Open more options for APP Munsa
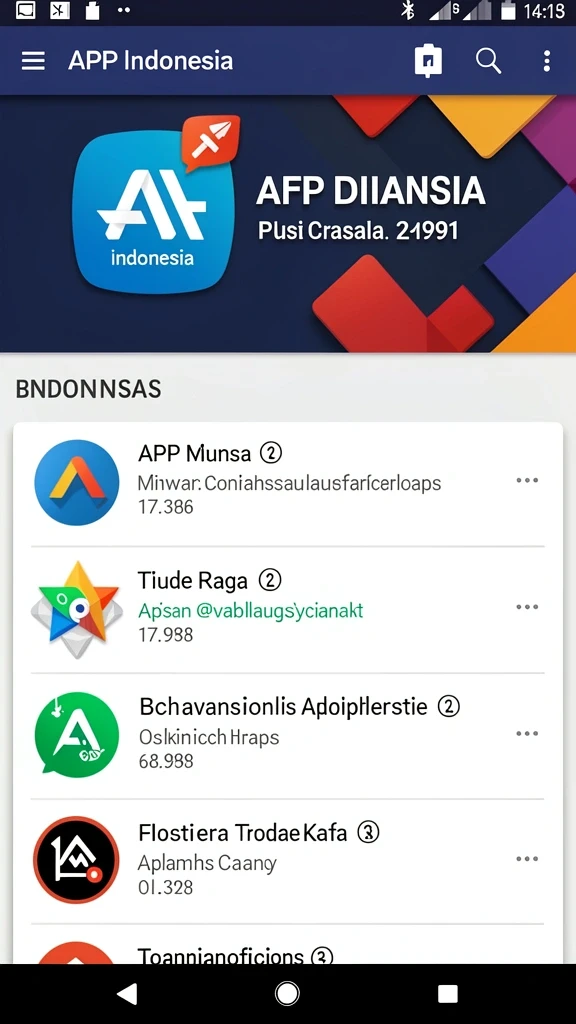The image size is (576, 1024). (x=527, y=481)
